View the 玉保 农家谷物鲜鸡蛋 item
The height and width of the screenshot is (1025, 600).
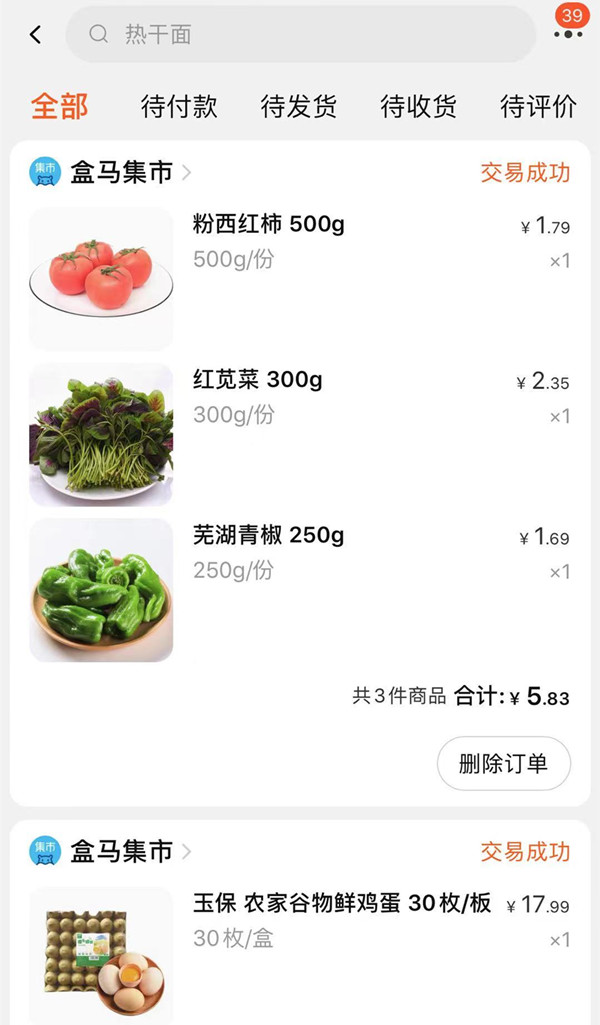(x=342, y=904)
